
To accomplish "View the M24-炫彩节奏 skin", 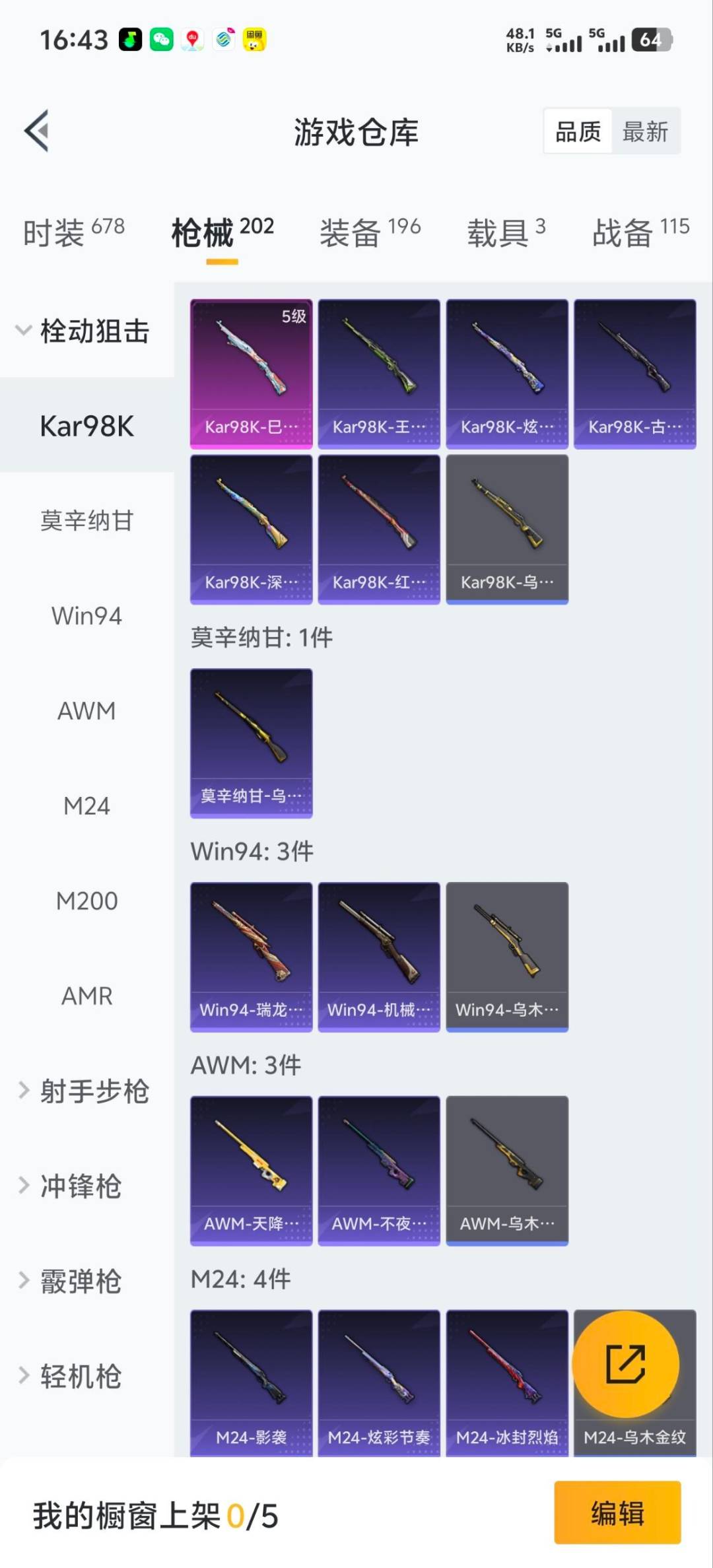I will tap(379, 1382).
